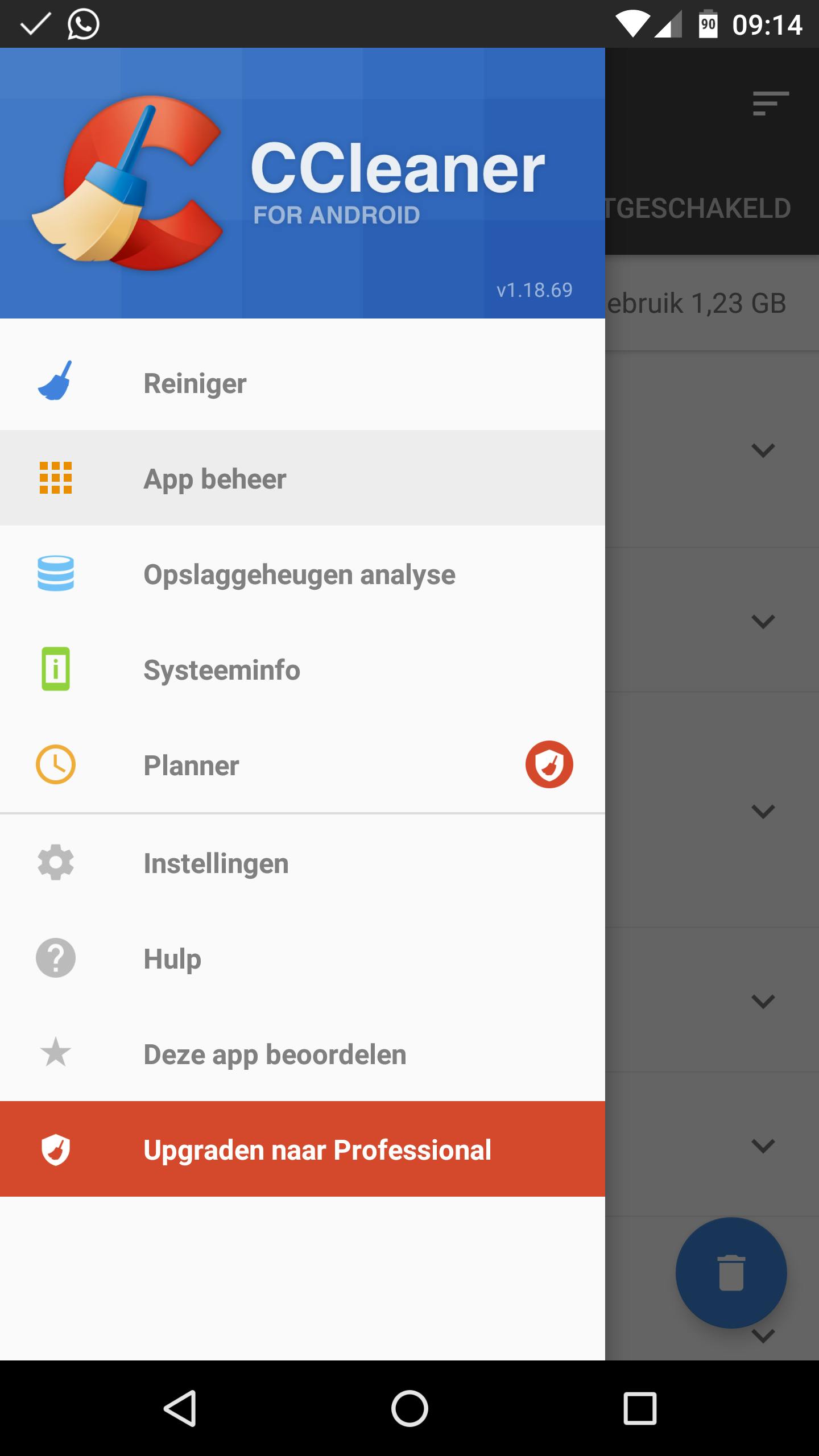
Task: Expand the first list item chevron
Action: tap(762, 449)
